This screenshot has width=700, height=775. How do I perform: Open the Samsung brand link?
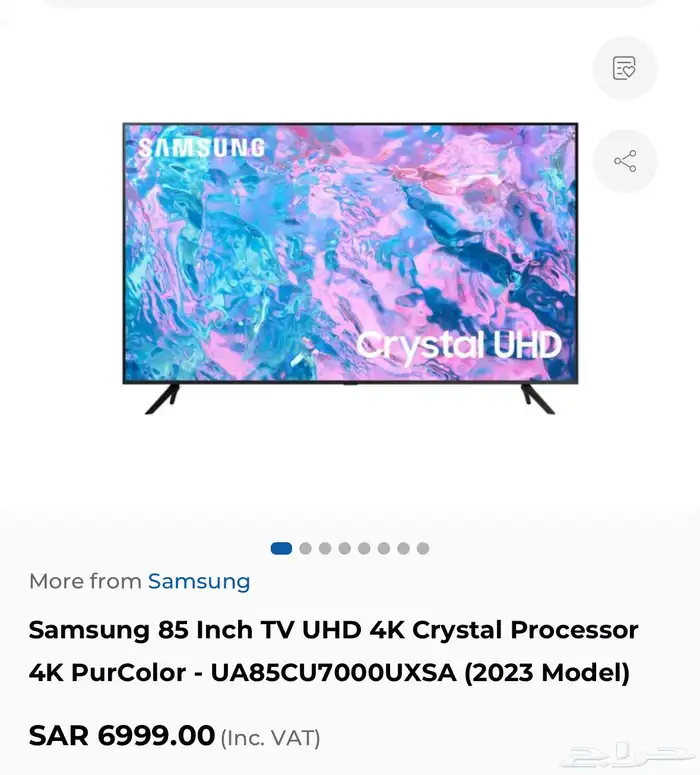[x=199, y=581]
